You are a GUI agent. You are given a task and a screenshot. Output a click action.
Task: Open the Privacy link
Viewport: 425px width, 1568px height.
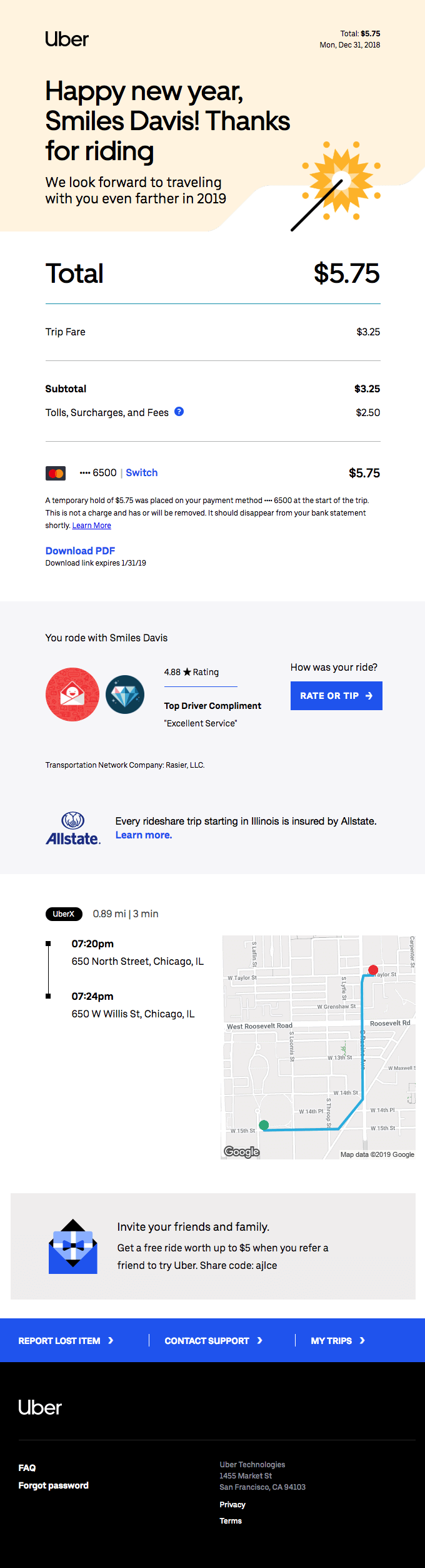(x=232, y=1504)
